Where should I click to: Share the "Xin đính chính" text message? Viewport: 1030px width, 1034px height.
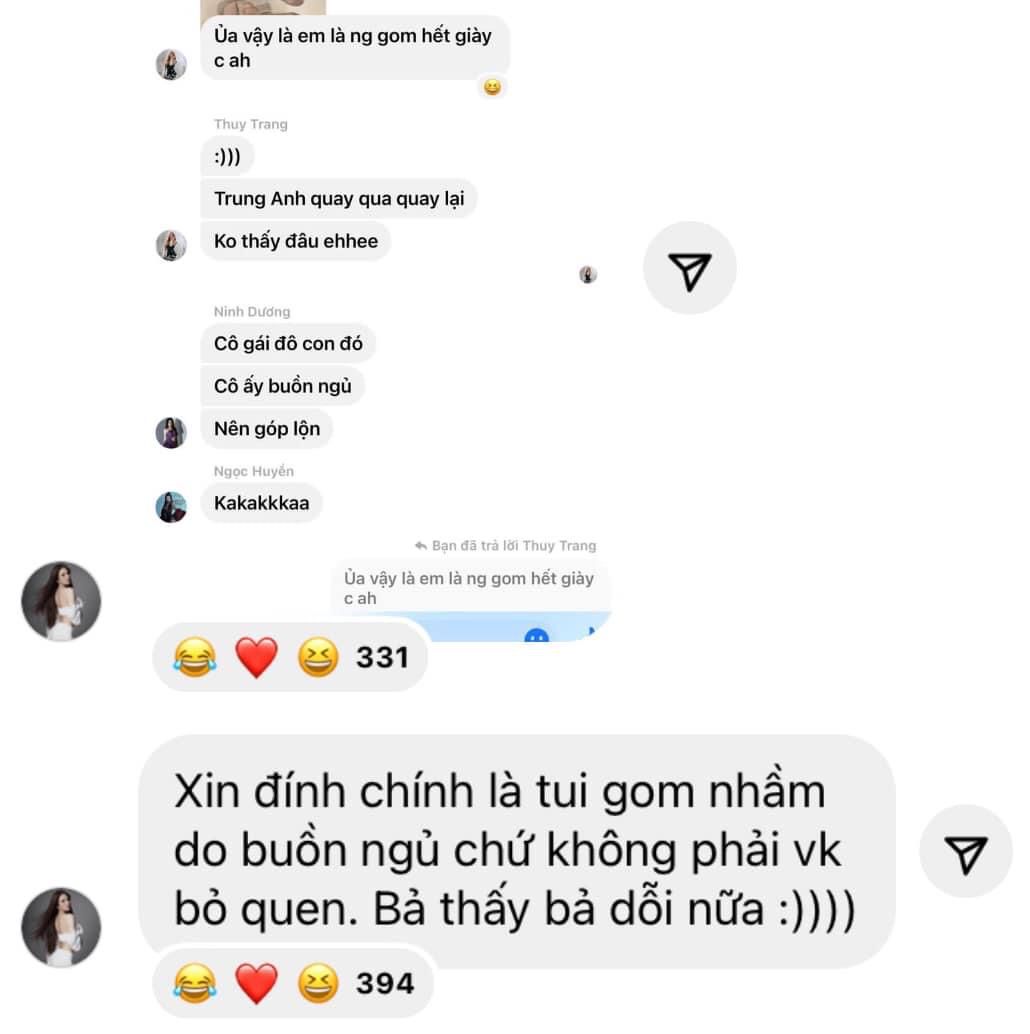[x=965, y=851]
